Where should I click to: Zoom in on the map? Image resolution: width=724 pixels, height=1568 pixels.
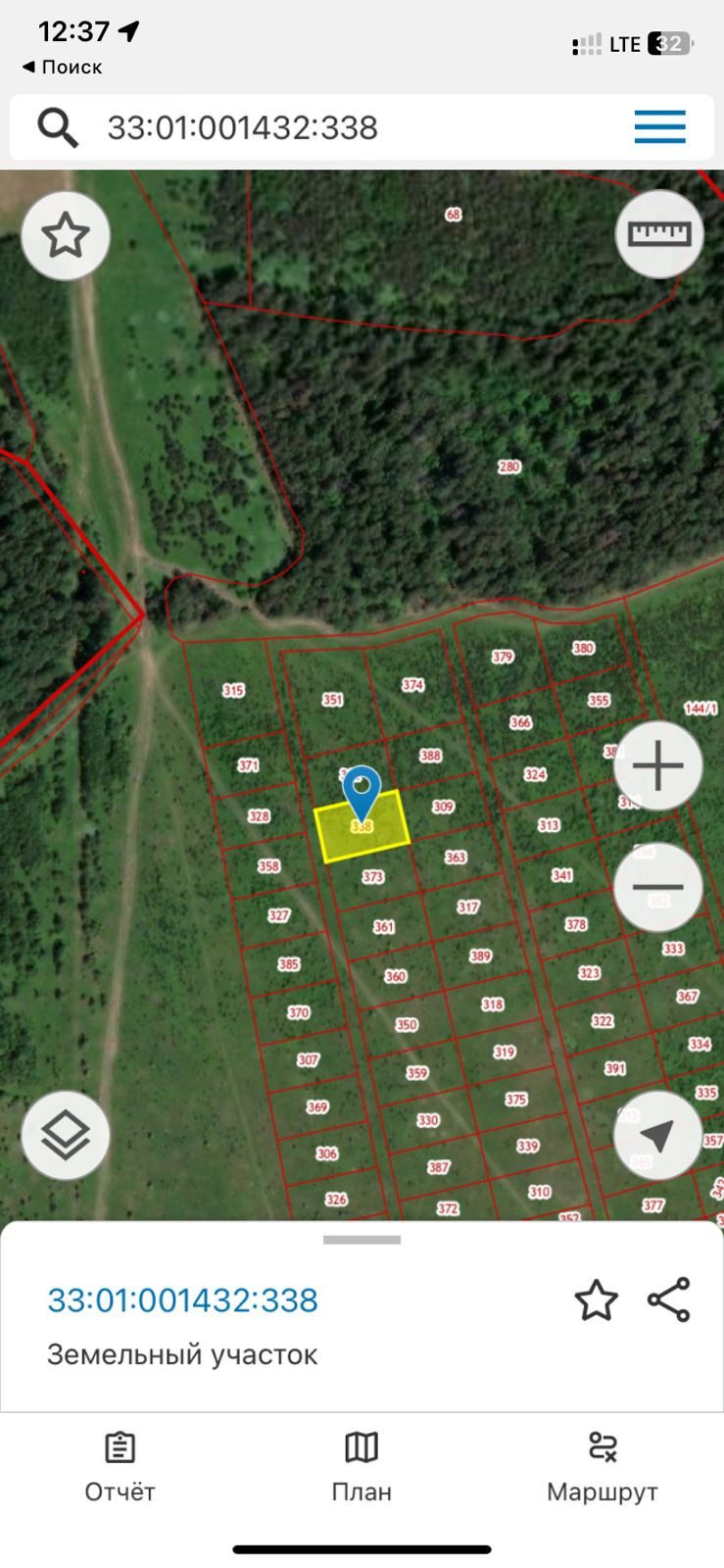click(x=658, y=765)
